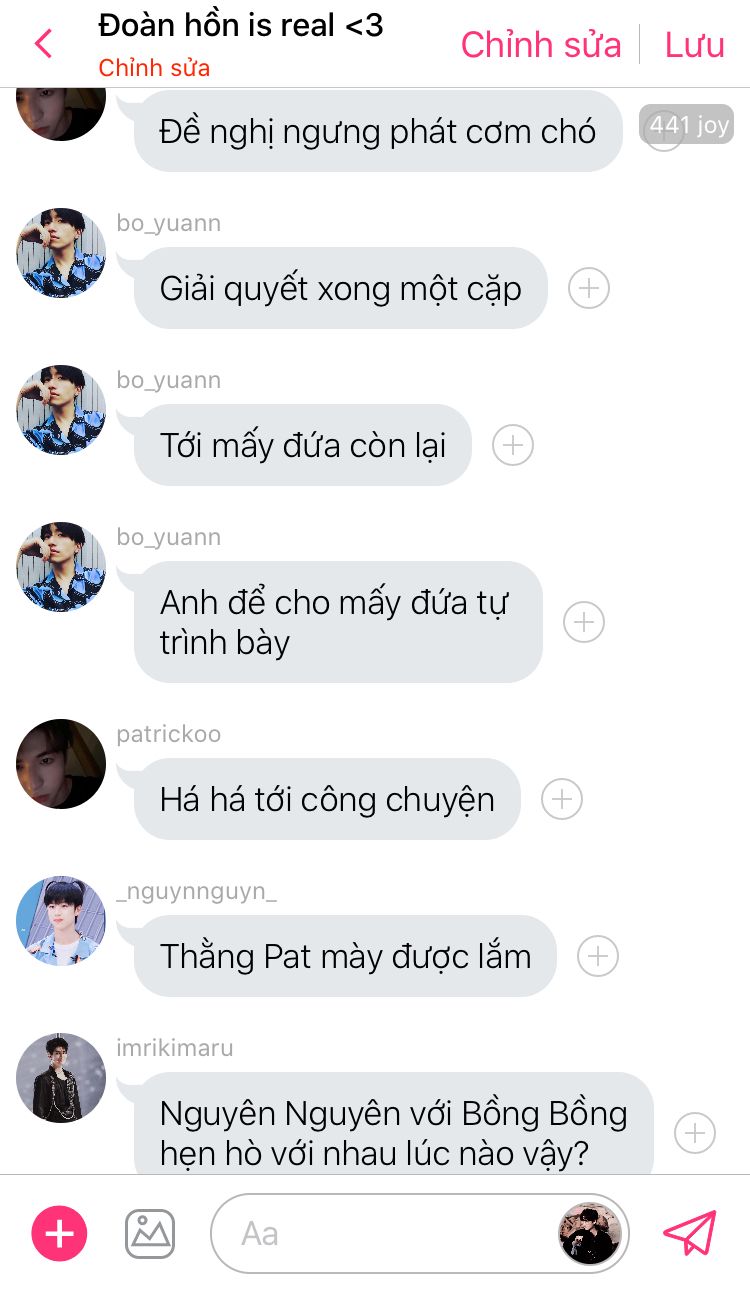Image resolution: width=750 pixels, height=1294 pixels.
Task: Add reaction to "Há há tới công chuyện"
Action: [561, 799]
